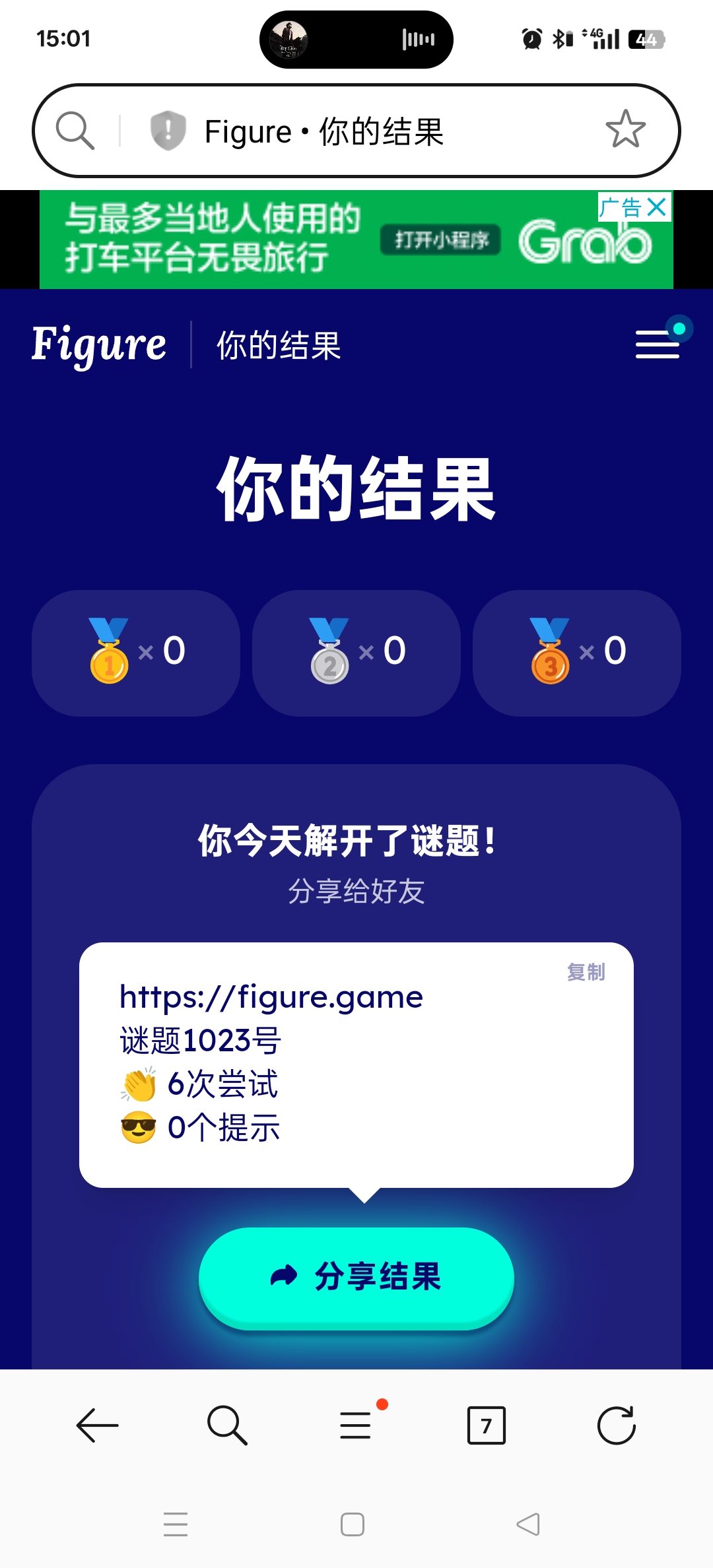Open browser search from the bottom toolbar

(226, 1425)
